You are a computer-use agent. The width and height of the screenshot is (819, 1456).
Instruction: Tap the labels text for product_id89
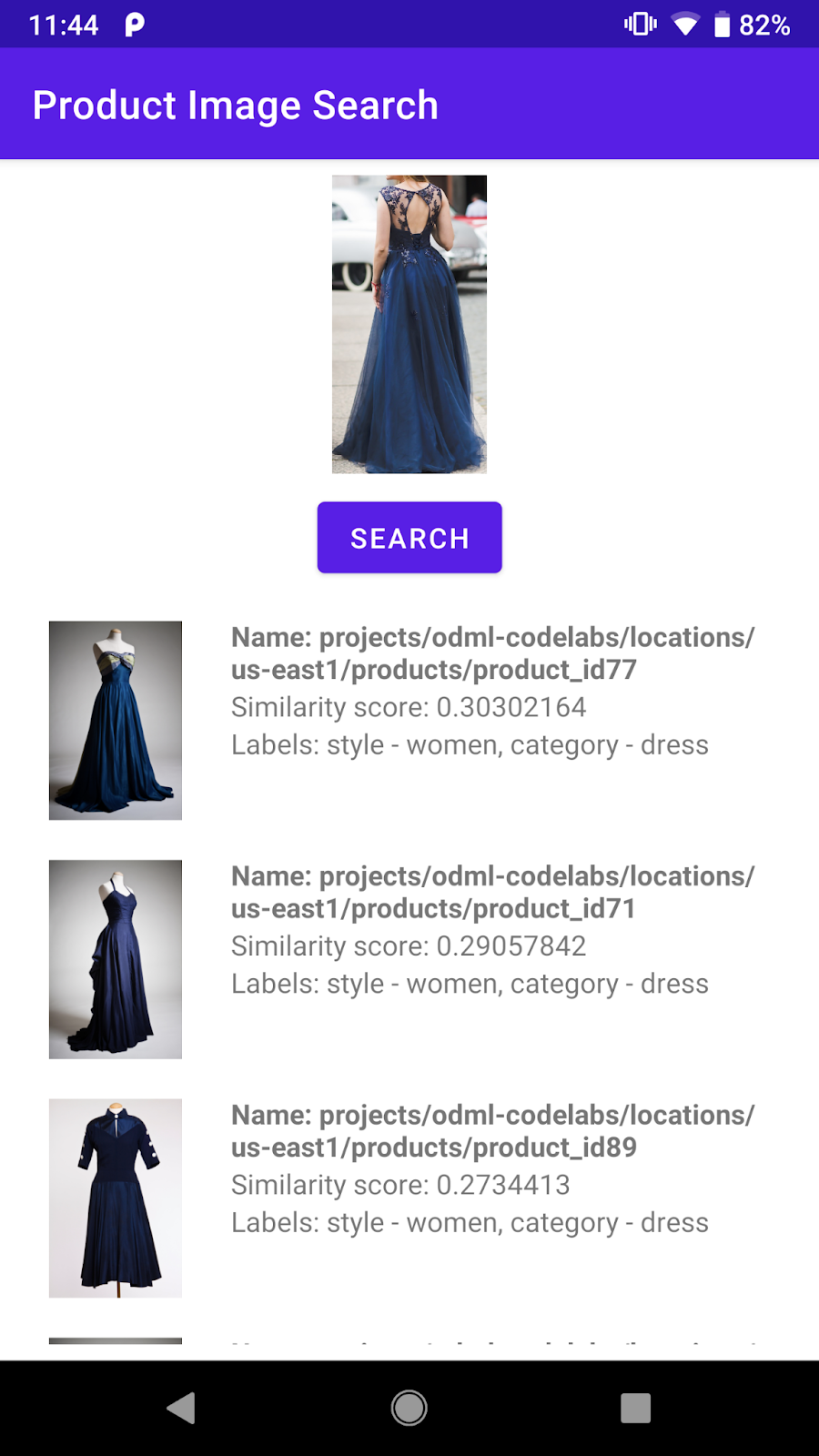click(470, 1222)
